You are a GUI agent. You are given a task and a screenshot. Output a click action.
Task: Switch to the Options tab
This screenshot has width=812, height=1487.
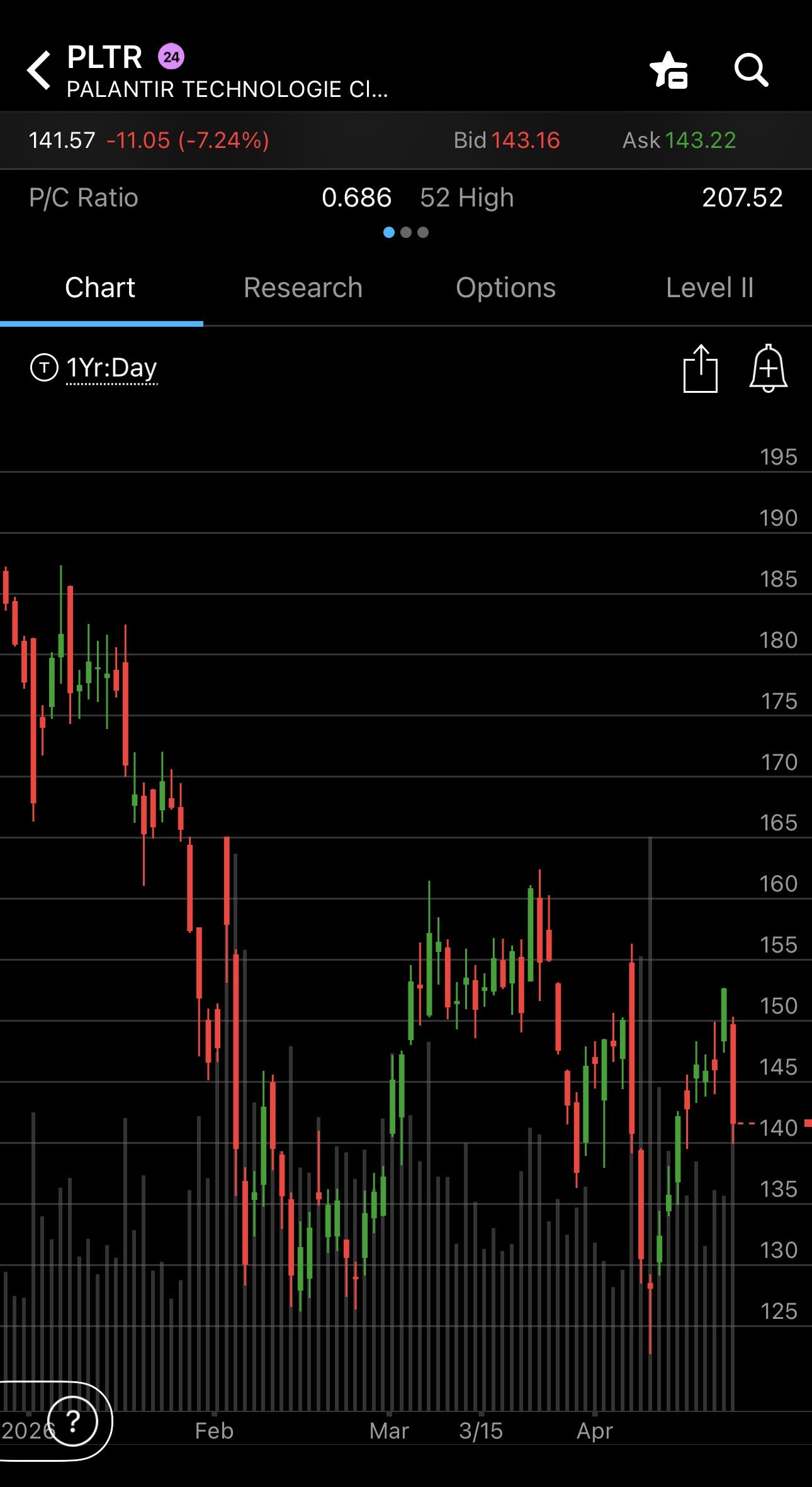coord(505,288)
